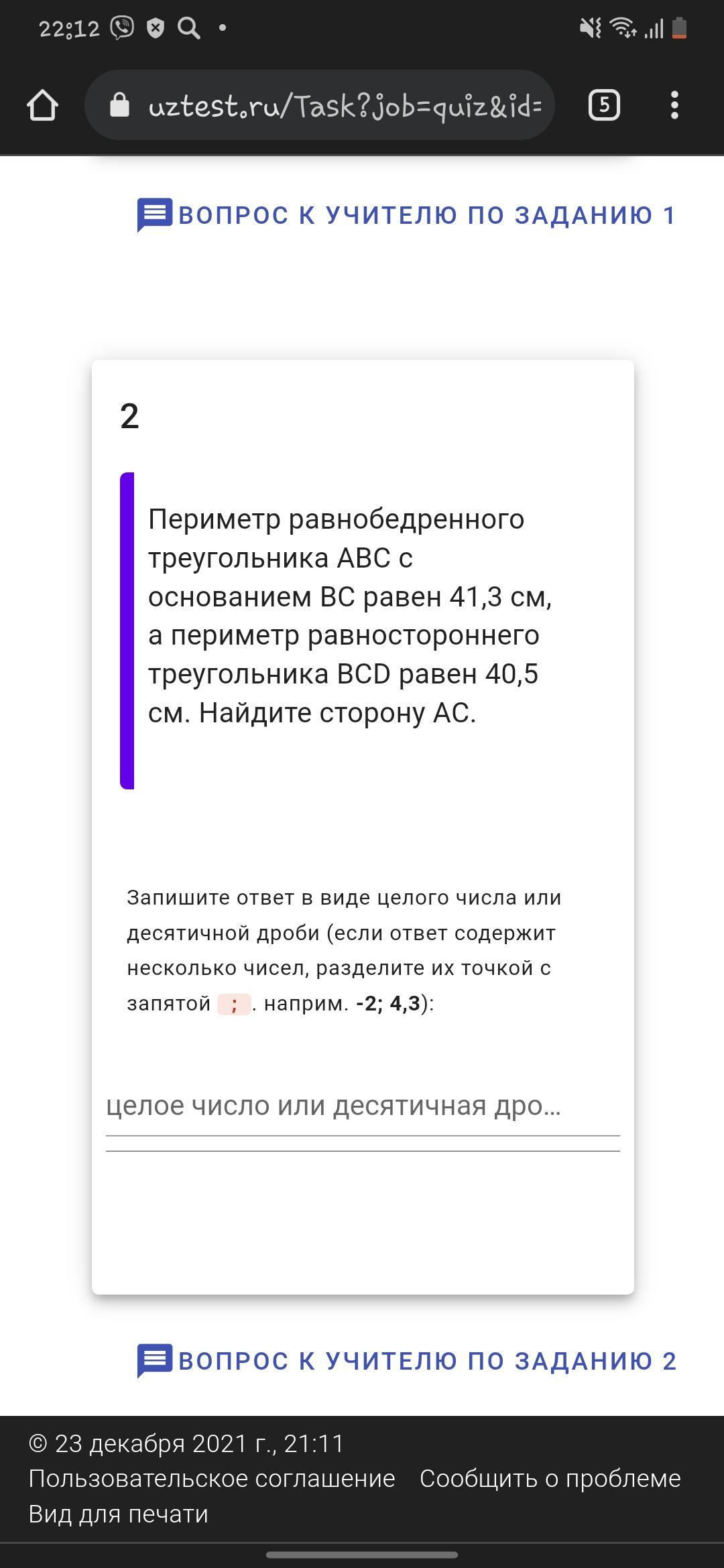Open the Пользовательское соглашение link
Screen dimensions: 724x1568
click(212, 1478)
